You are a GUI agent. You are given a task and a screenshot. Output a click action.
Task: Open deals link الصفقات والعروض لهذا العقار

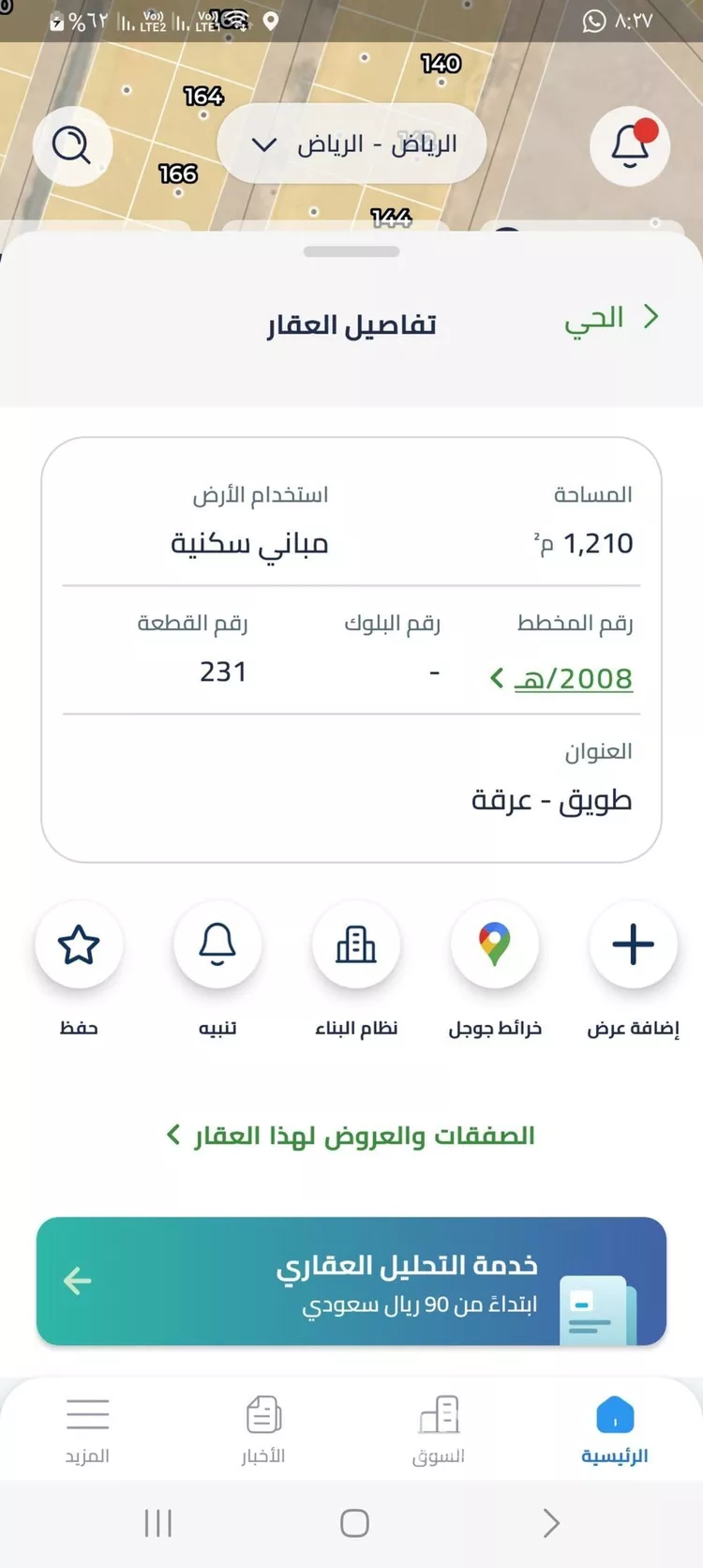[x=351, y=1135]
